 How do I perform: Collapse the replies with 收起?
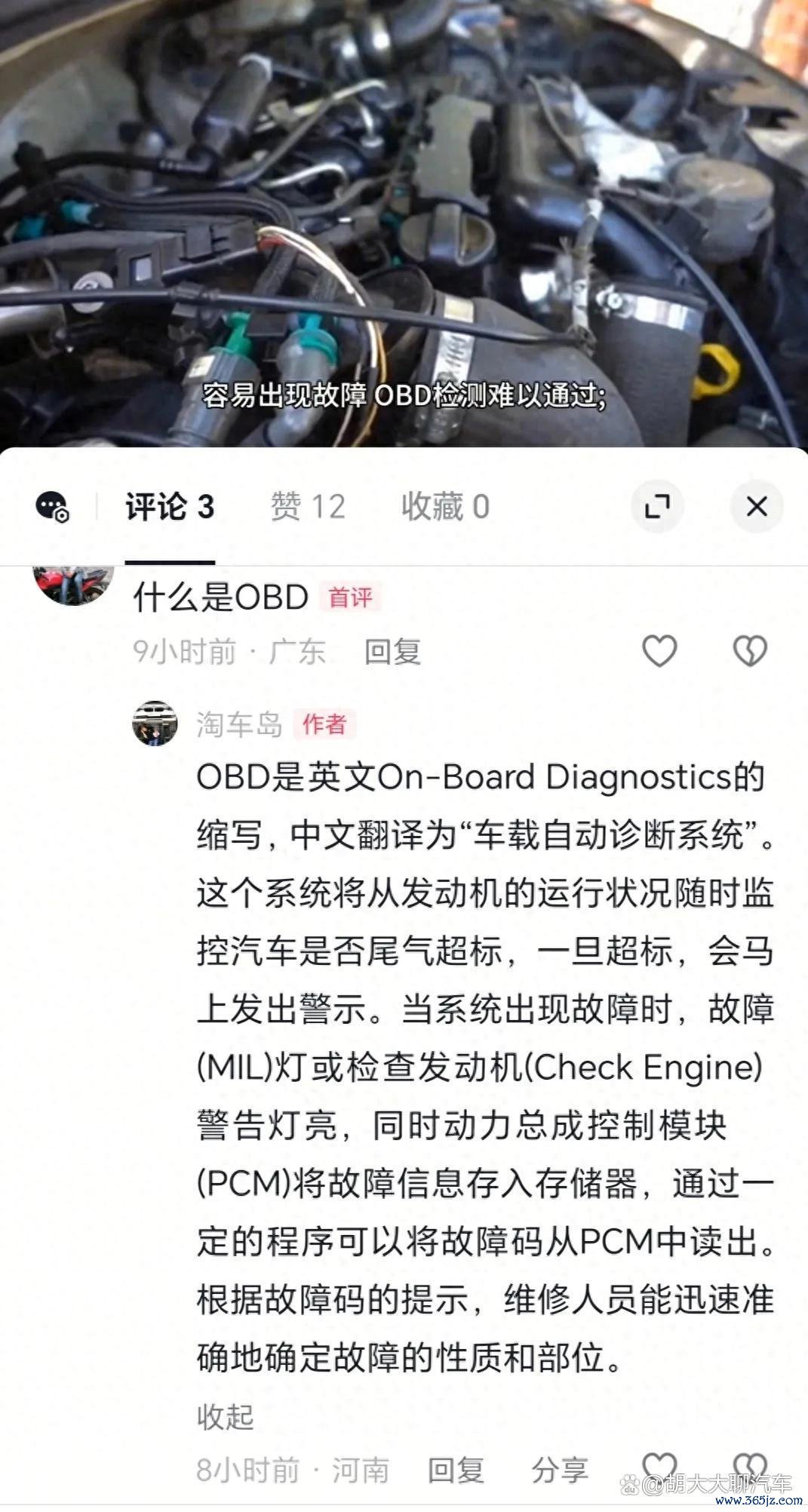(225, 1416)
